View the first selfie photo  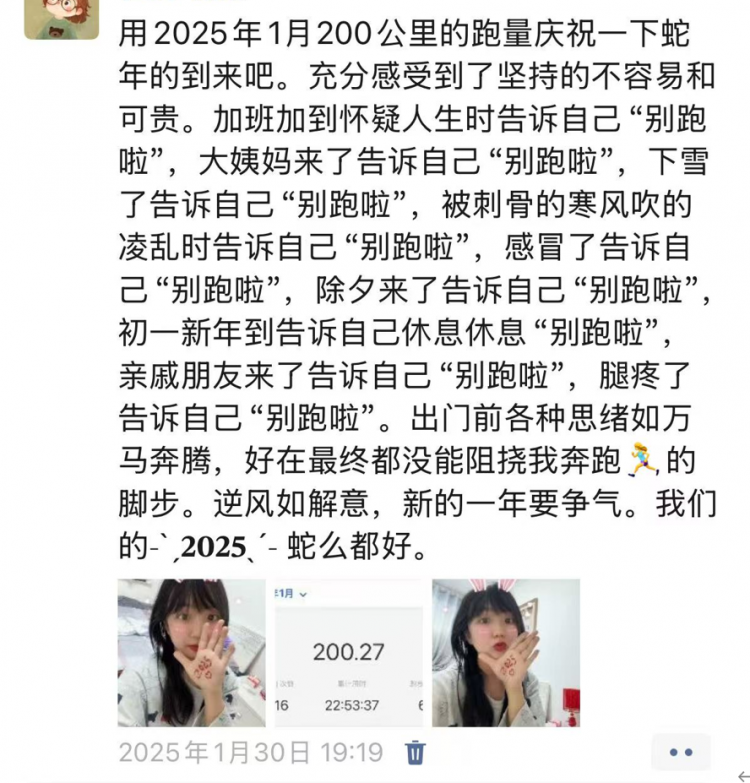[x=191, y=653]
